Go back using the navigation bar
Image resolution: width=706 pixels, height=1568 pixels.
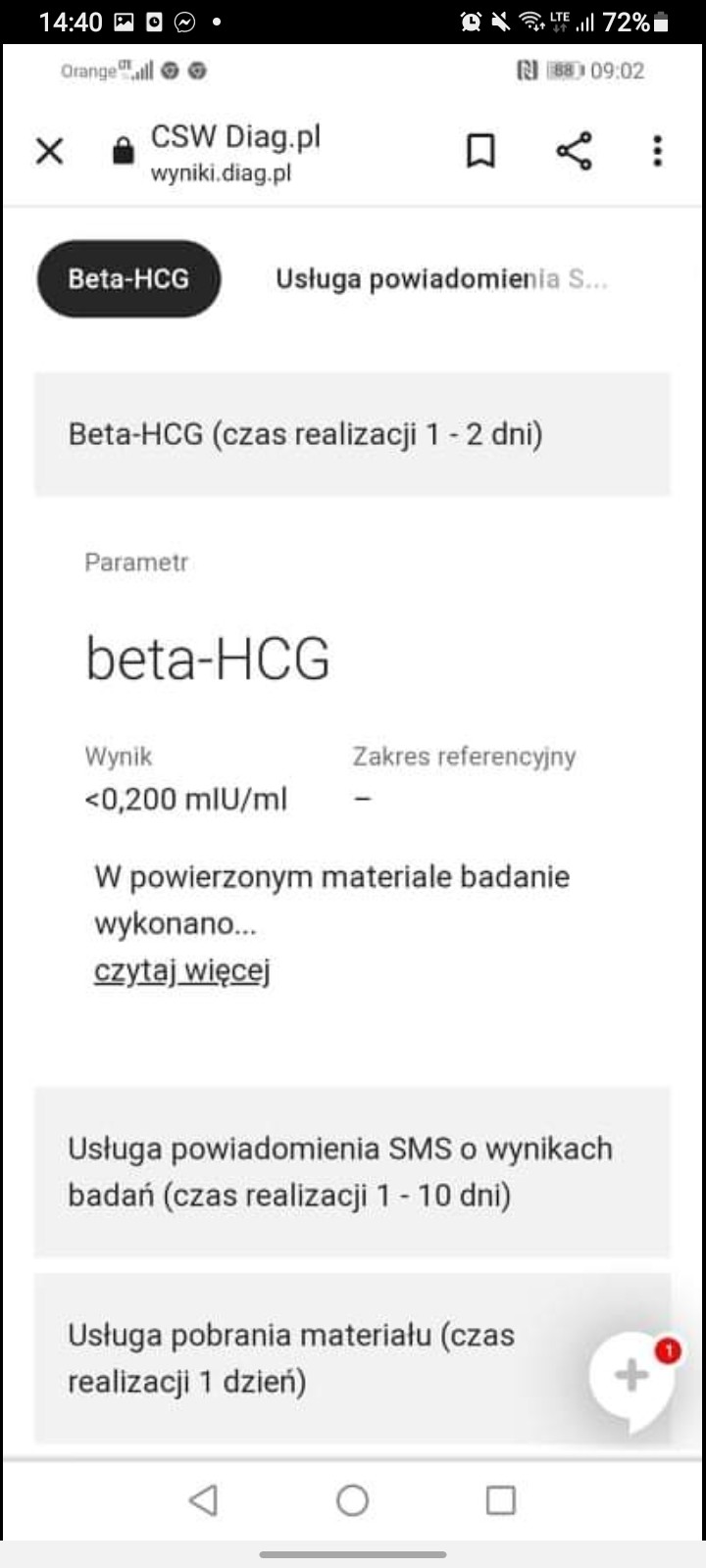(203, 1499)
